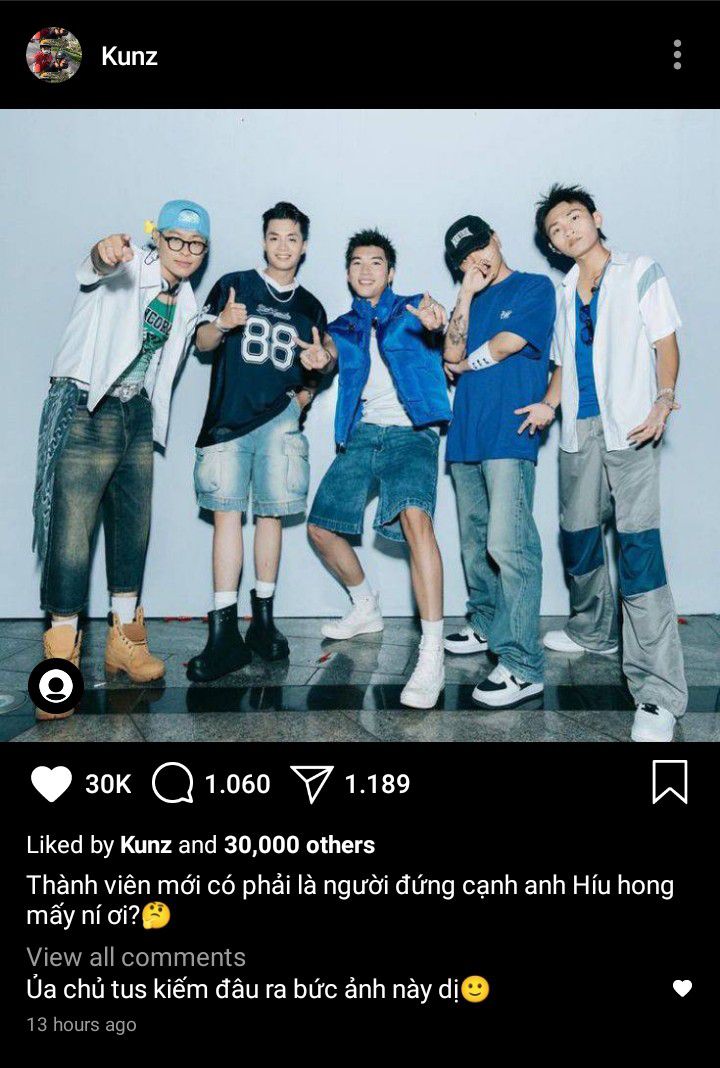Image resolution: width=720 pixels, height=1068 pixels.
Task: Open the three-dot overflow menu
Action: pos(677,55)
